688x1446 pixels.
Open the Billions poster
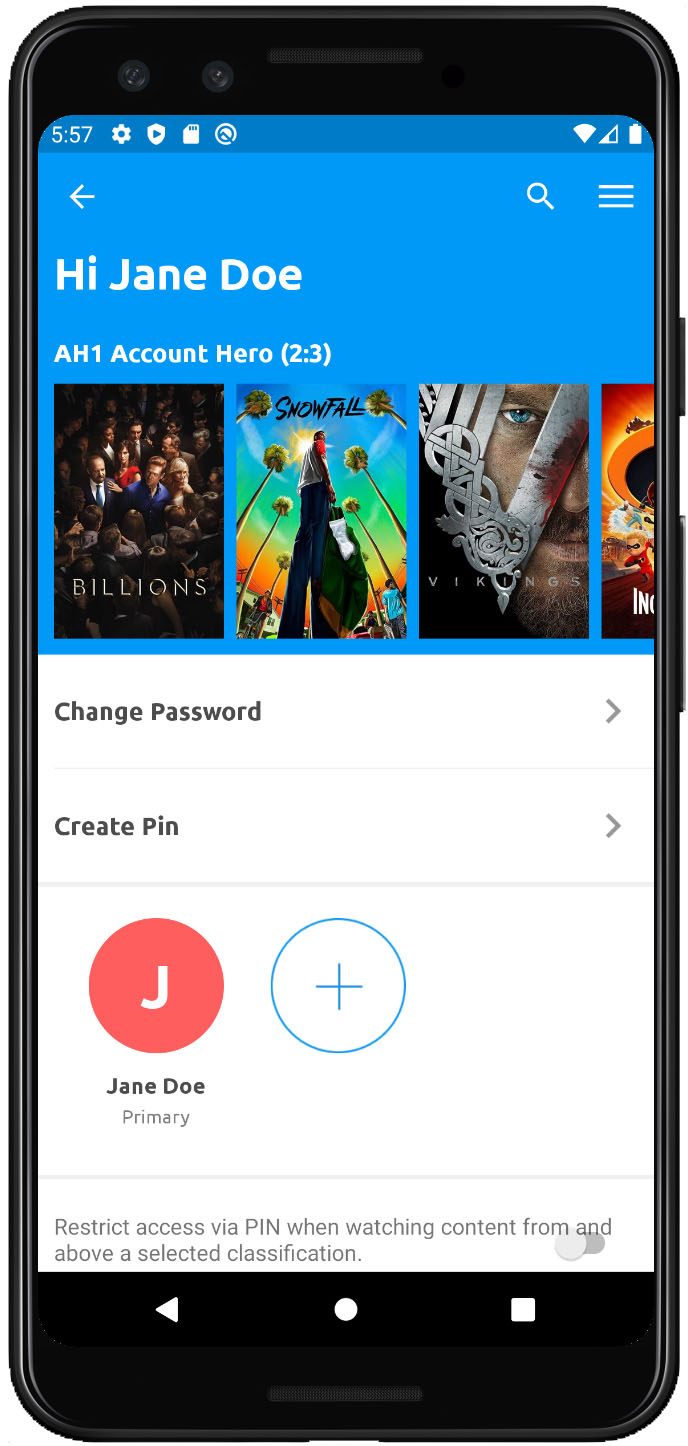(x=139, y=511)
